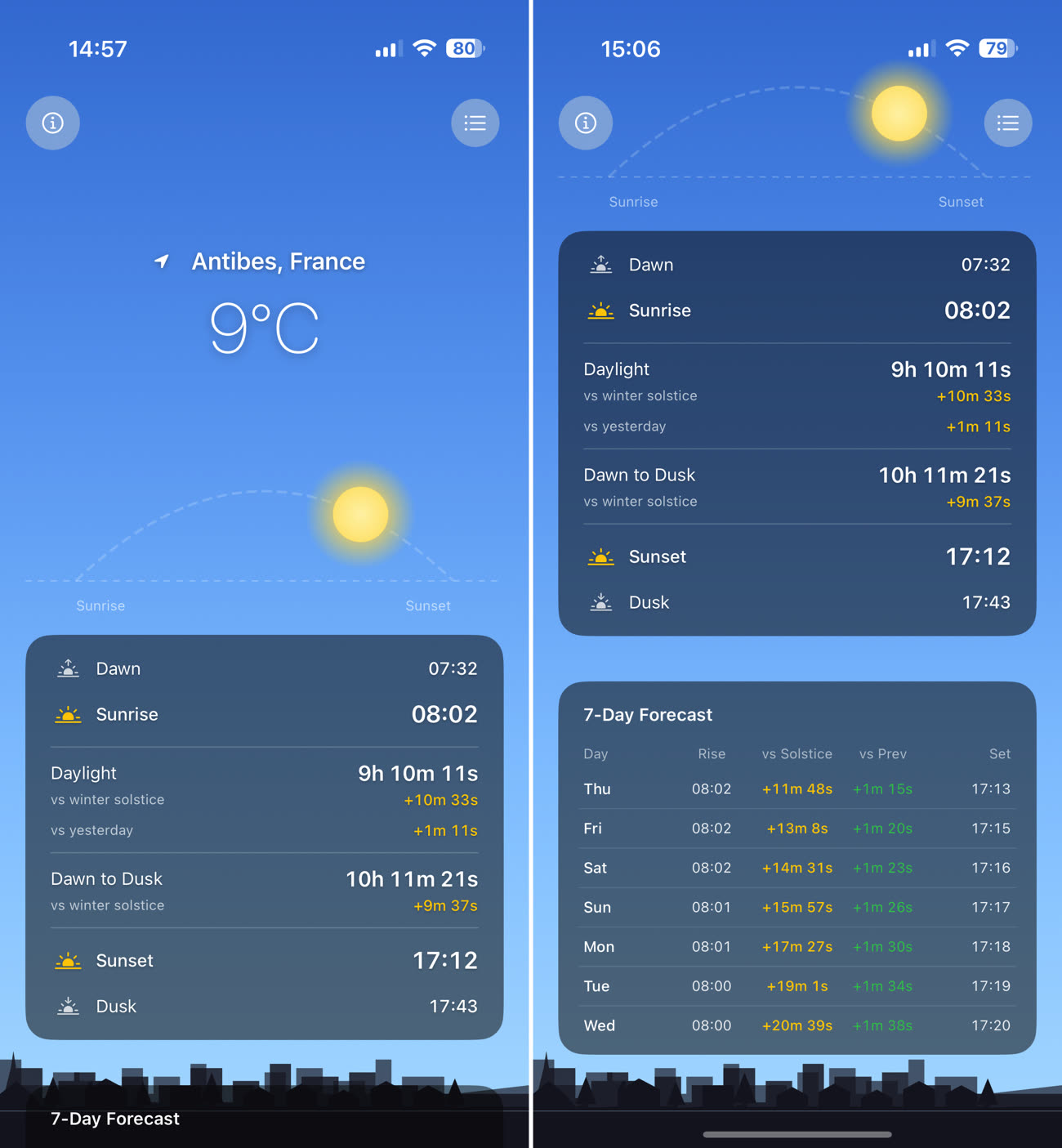
Task: Open the locations list icon on the 15:06 screen
Action: click(x=1007, y=123)
